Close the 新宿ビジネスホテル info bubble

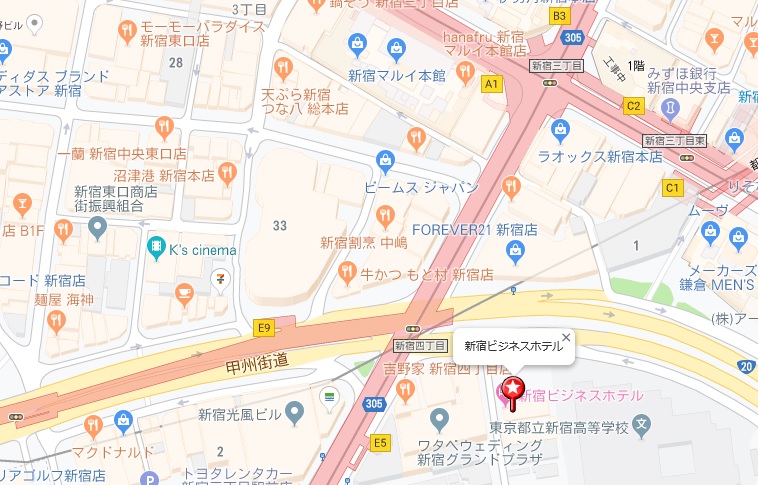coord(566,338)
